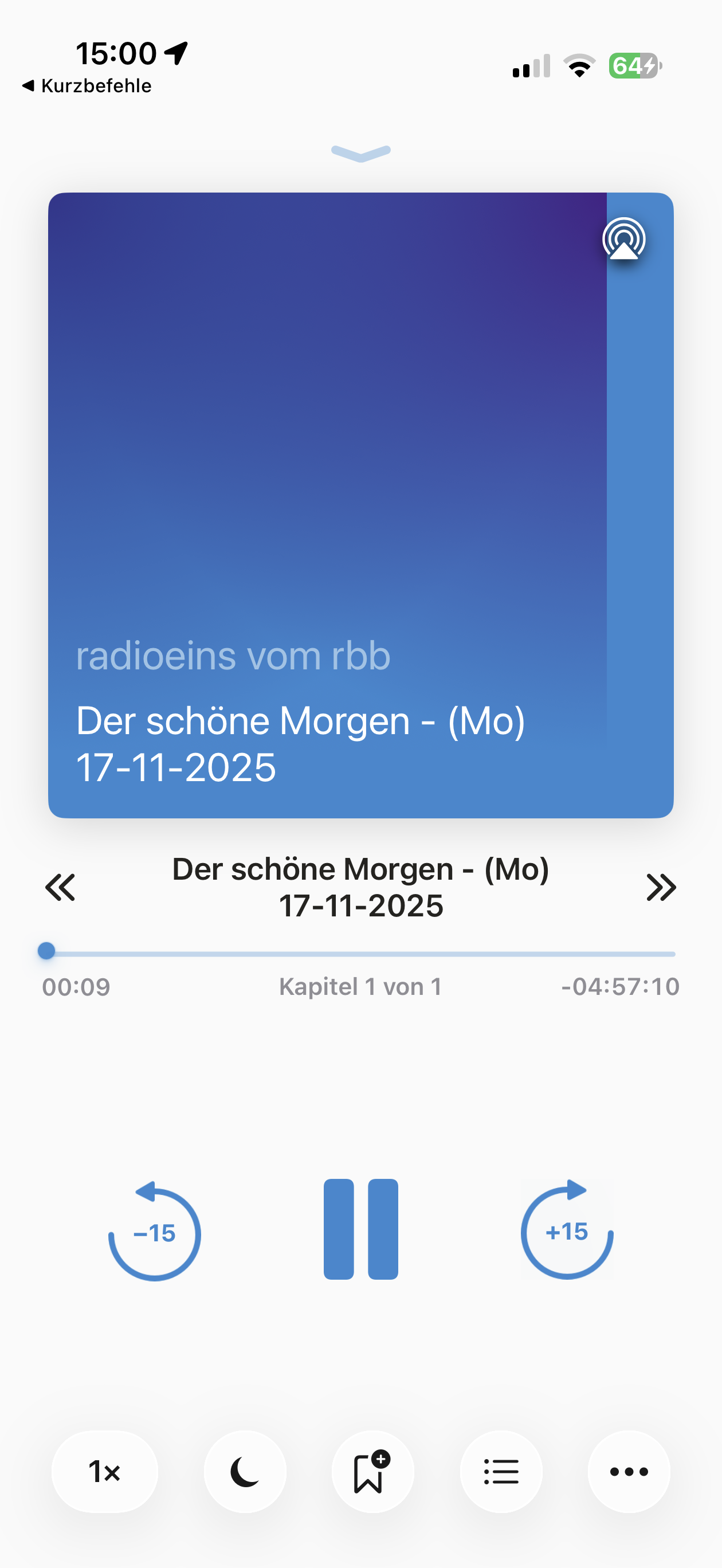The width and height of the screenshot is (722, 1568).
Task: Show the chapter list
Action: (501, 1471)
